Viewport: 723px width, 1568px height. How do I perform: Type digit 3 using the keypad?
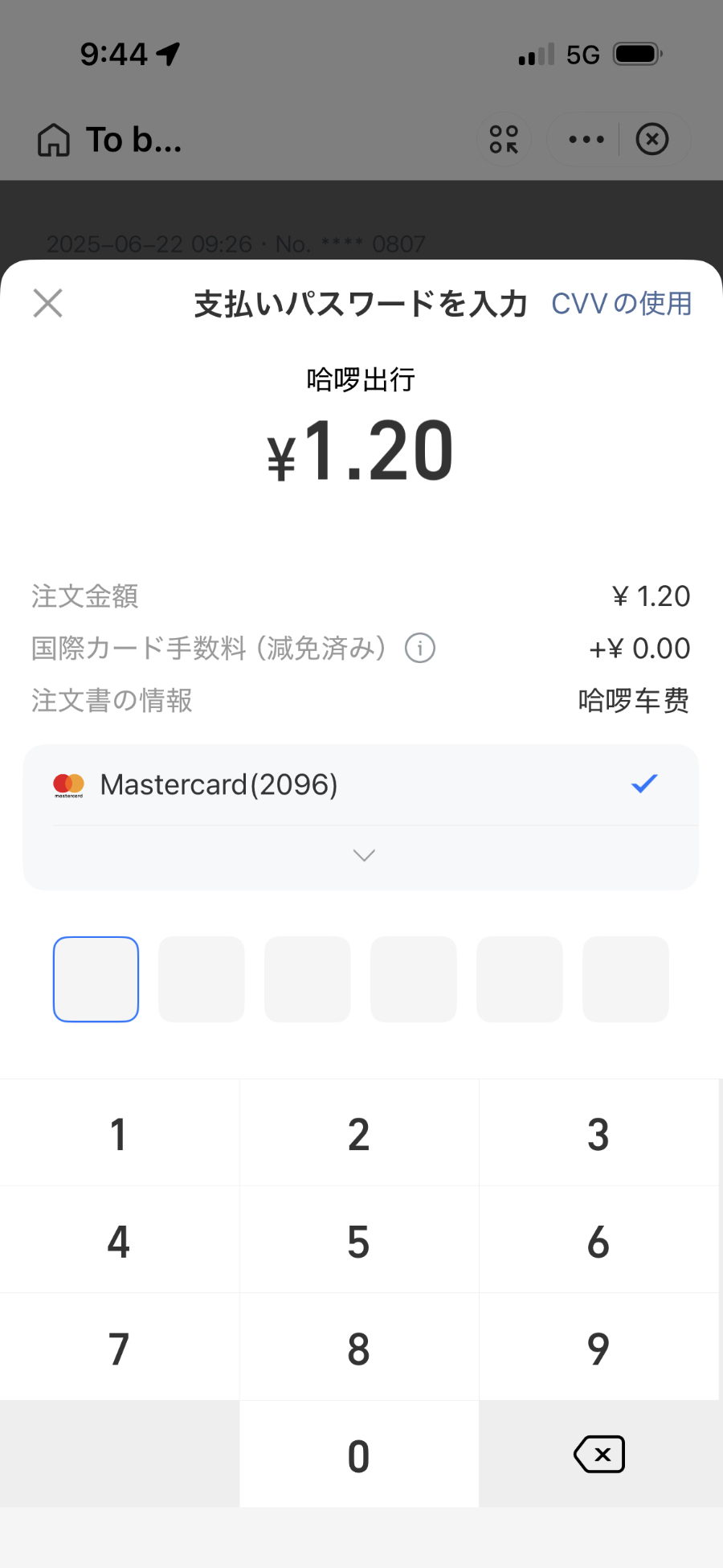coord(598,1134)
